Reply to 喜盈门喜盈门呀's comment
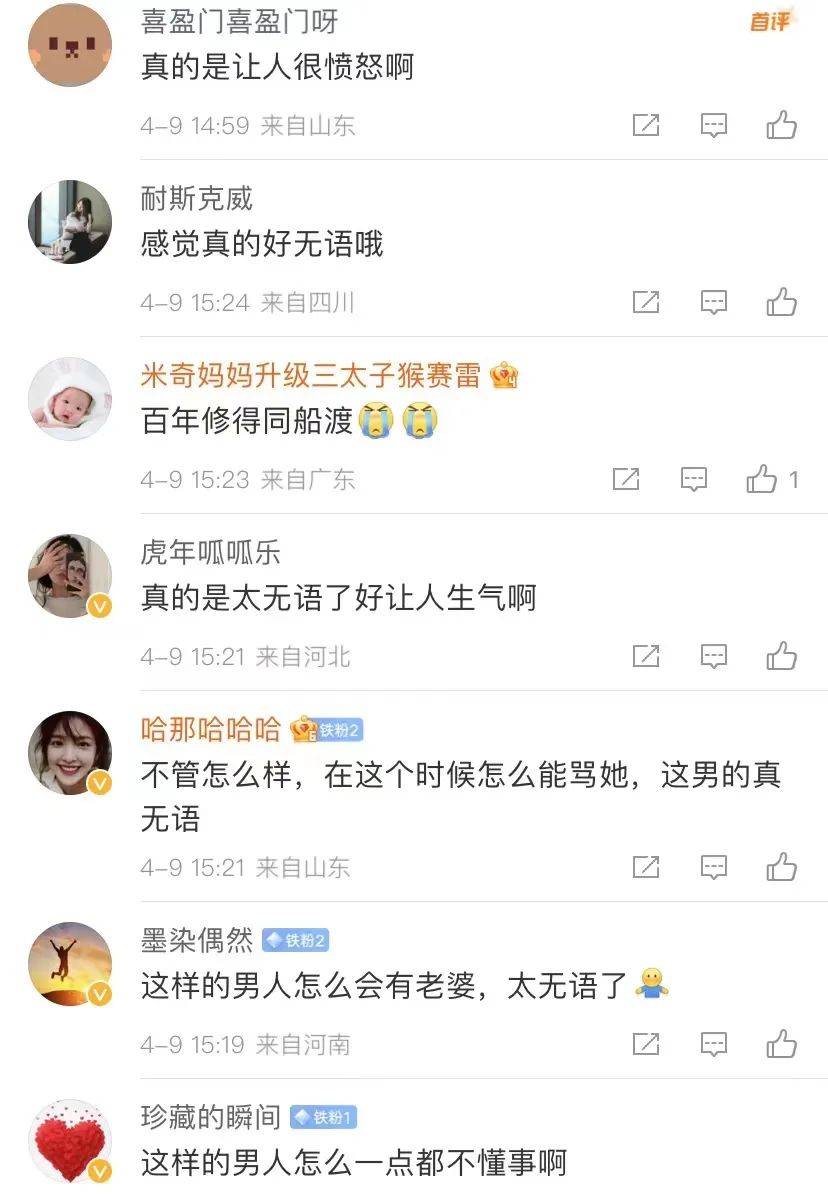The width and height of the screenshot is (828, 1197). pyautogui.click(x=713, y=126)
